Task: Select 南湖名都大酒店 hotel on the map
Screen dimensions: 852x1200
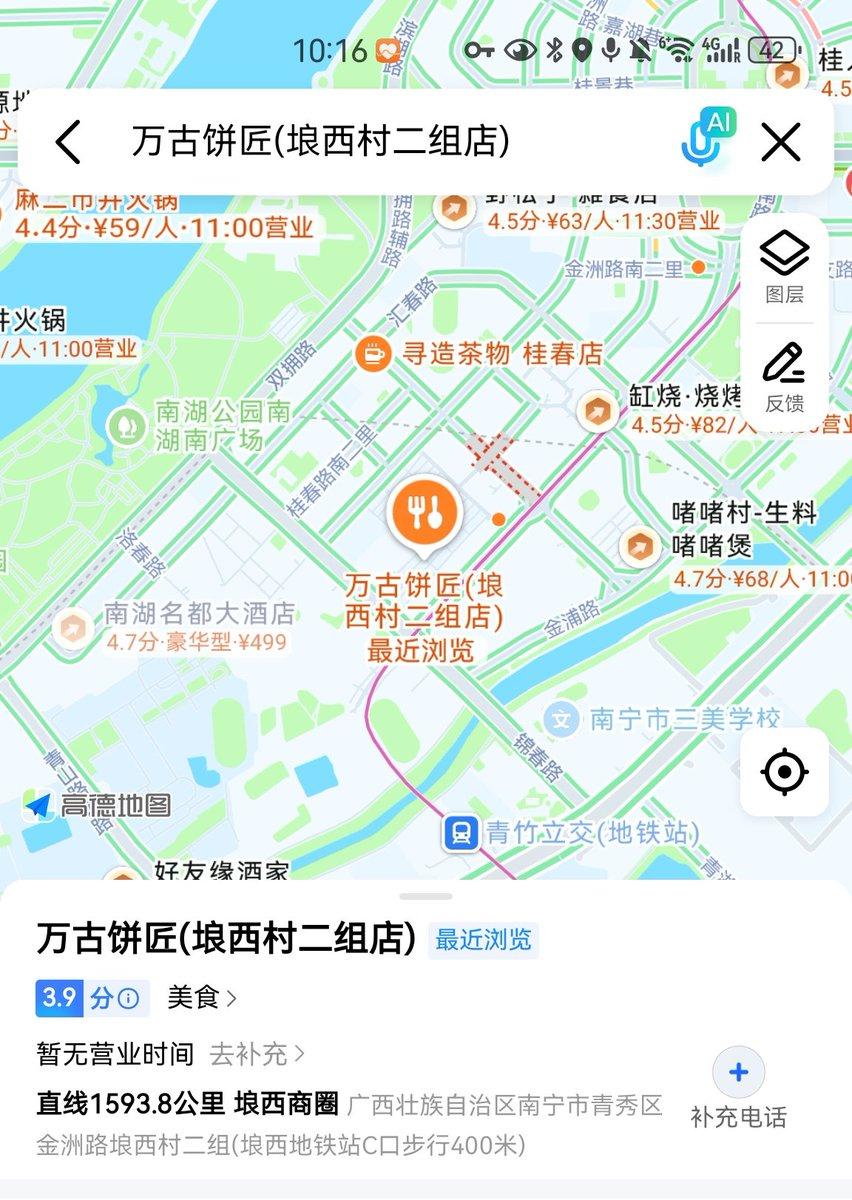Action: point(72,626)
